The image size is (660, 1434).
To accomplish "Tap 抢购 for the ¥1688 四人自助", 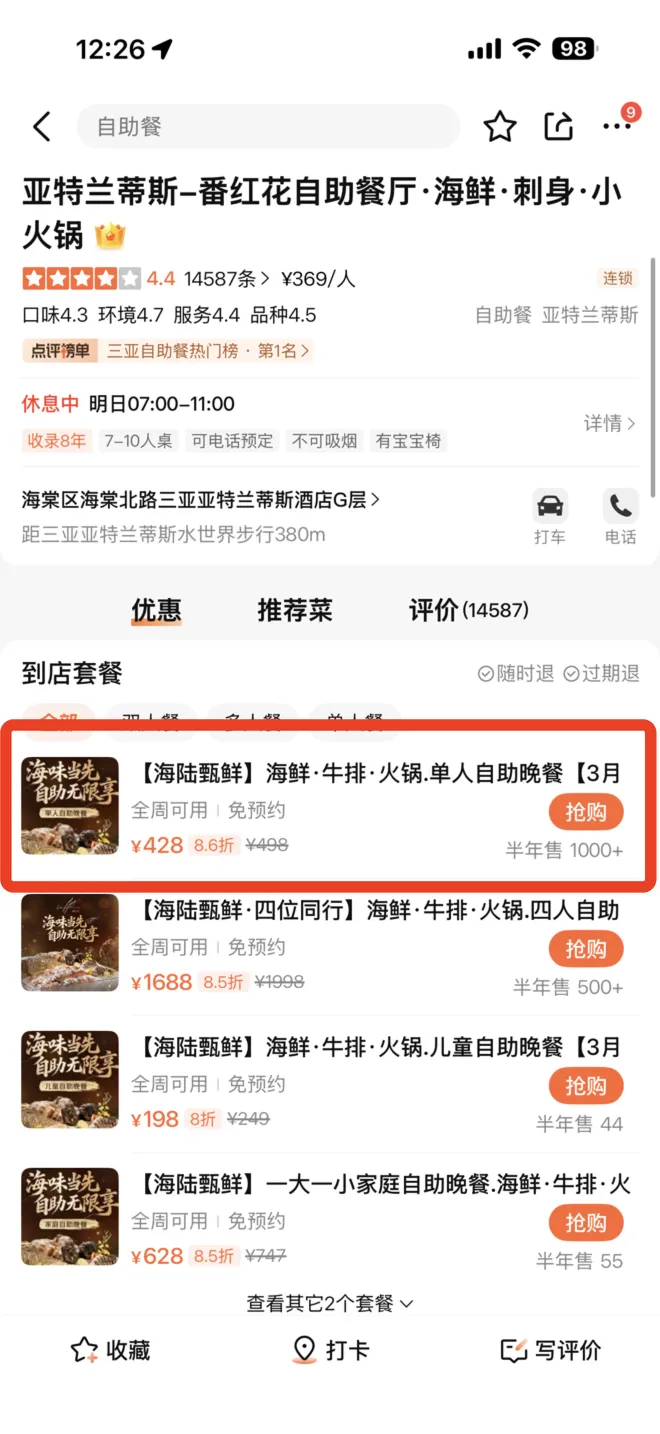I will coord(585,949).
